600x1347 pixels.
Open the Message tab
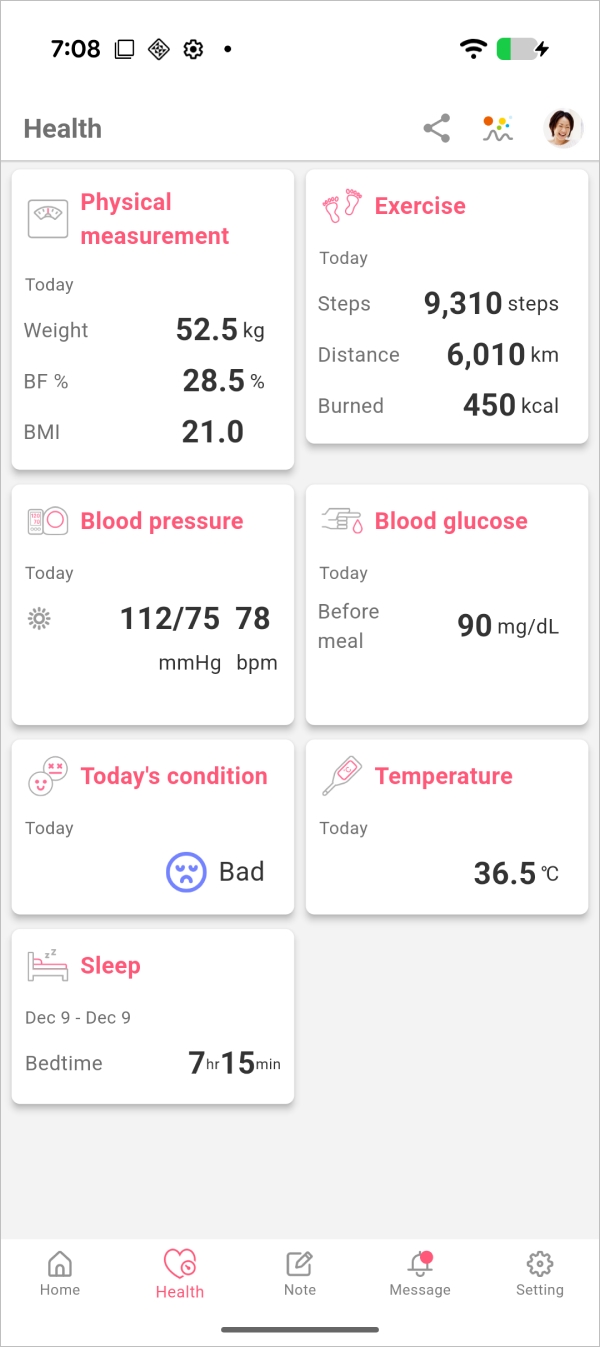point(420,1274)
